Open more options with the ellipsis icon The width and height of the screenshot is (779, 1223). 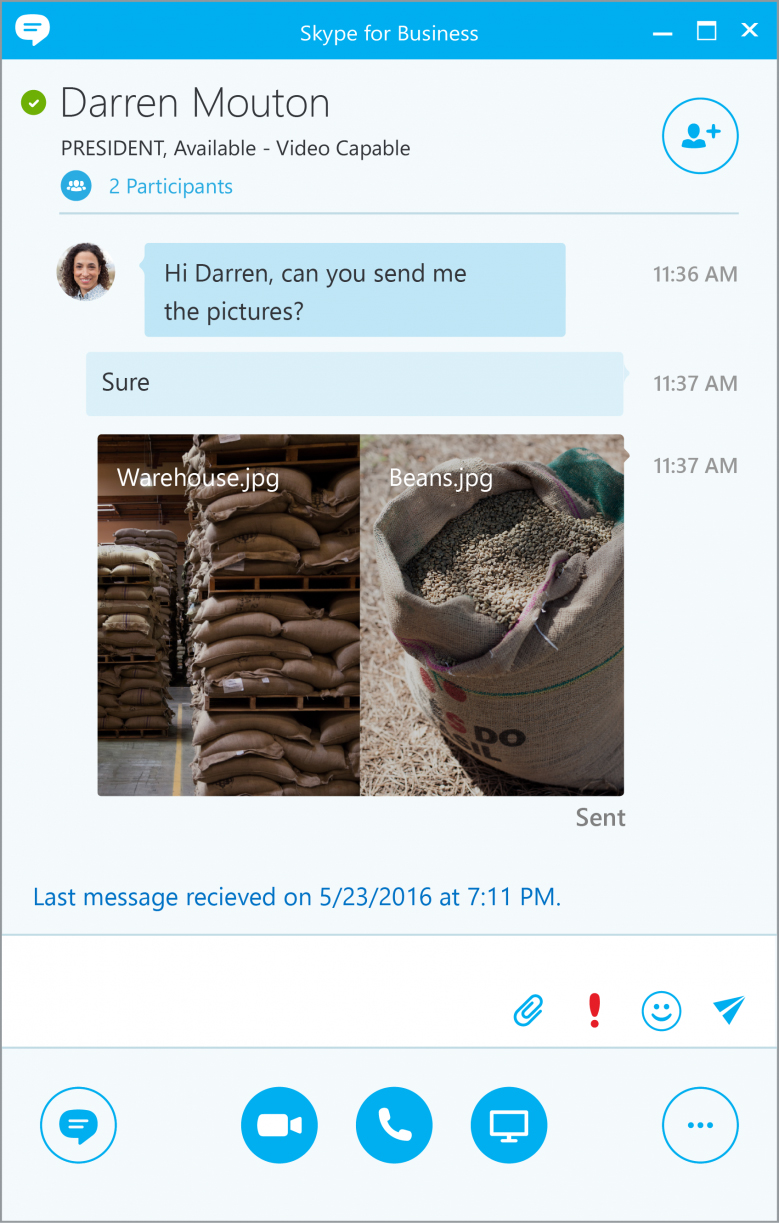click(x=700, y=1125)
